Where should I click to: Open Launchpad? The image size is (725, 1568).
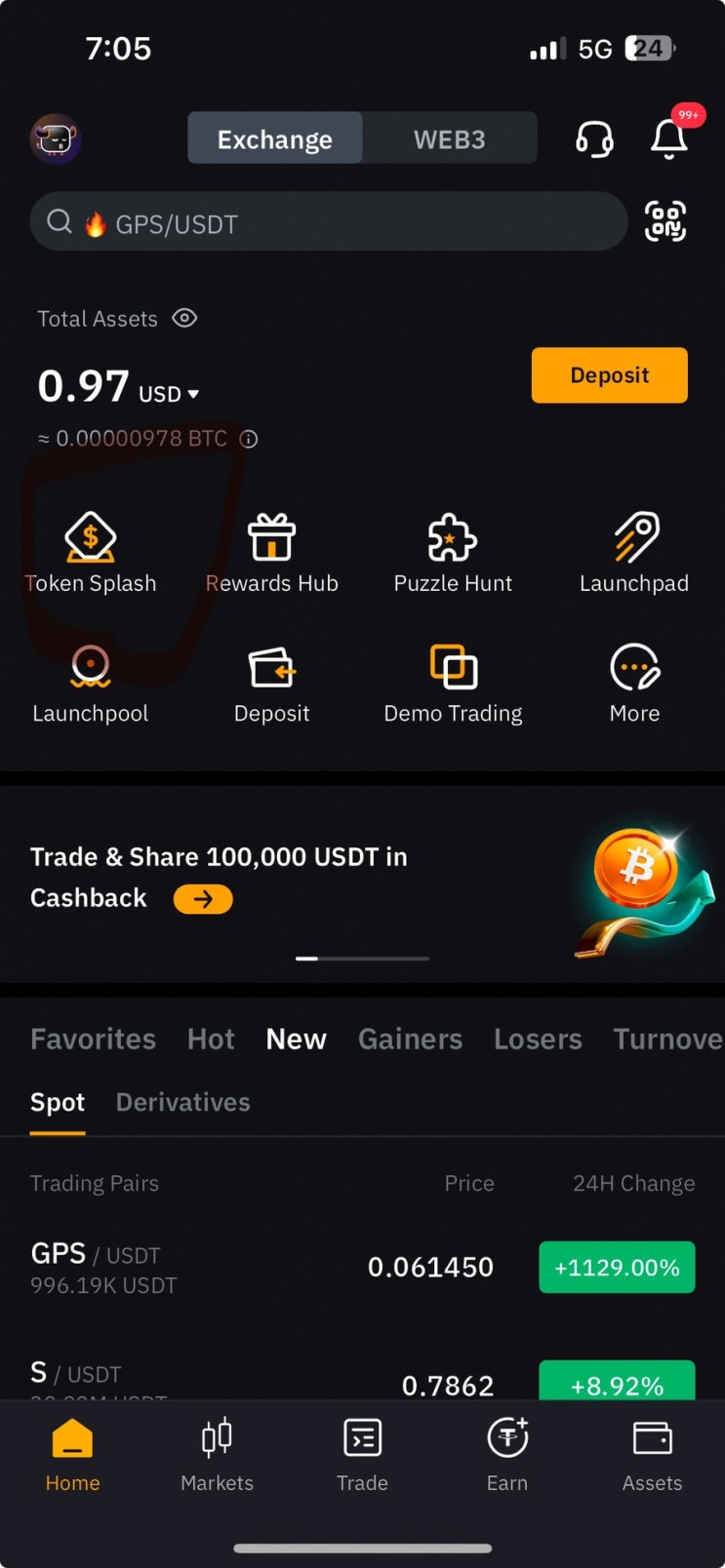pyautogui.click(x=634, y=552)
